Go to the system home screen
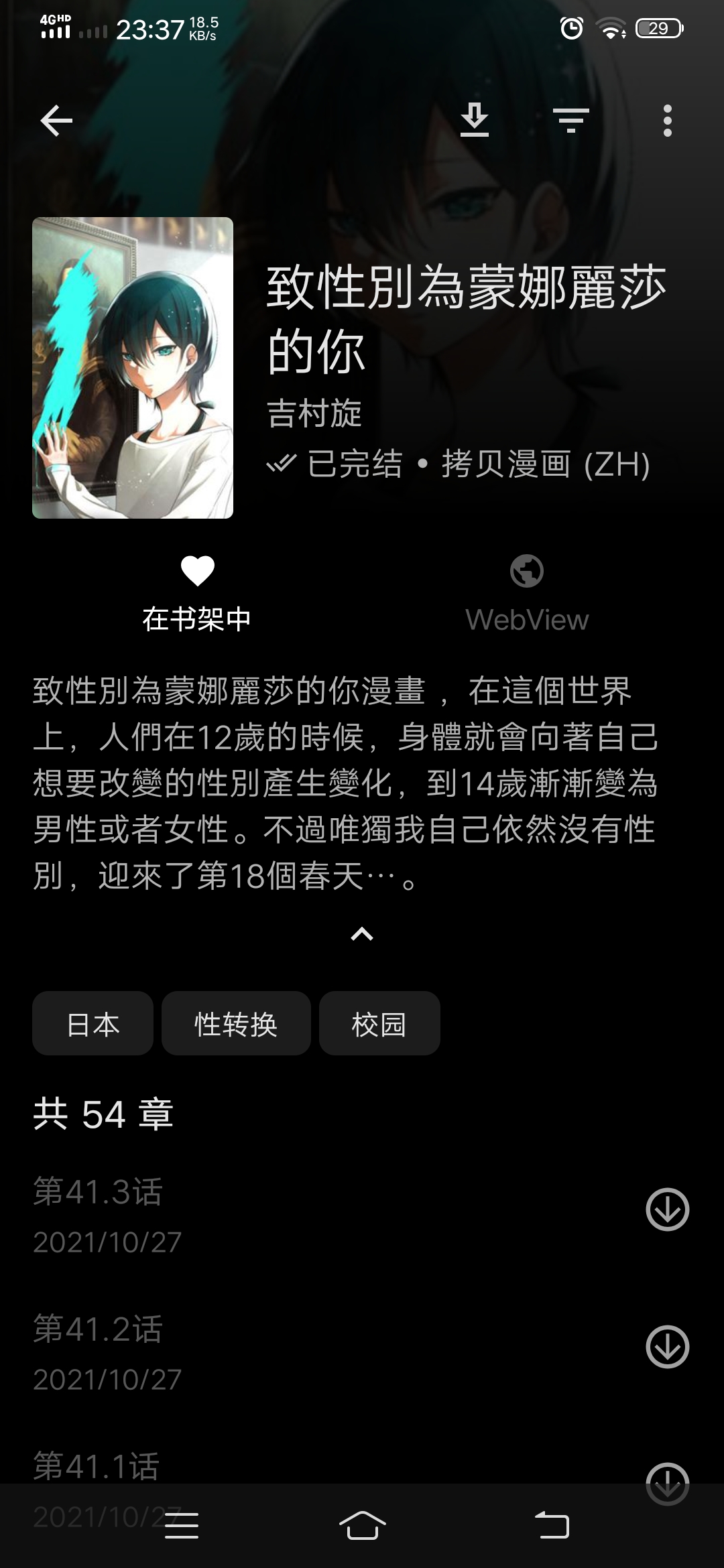The width and height of the screenshot is (724, 1568). [362, 1526]
